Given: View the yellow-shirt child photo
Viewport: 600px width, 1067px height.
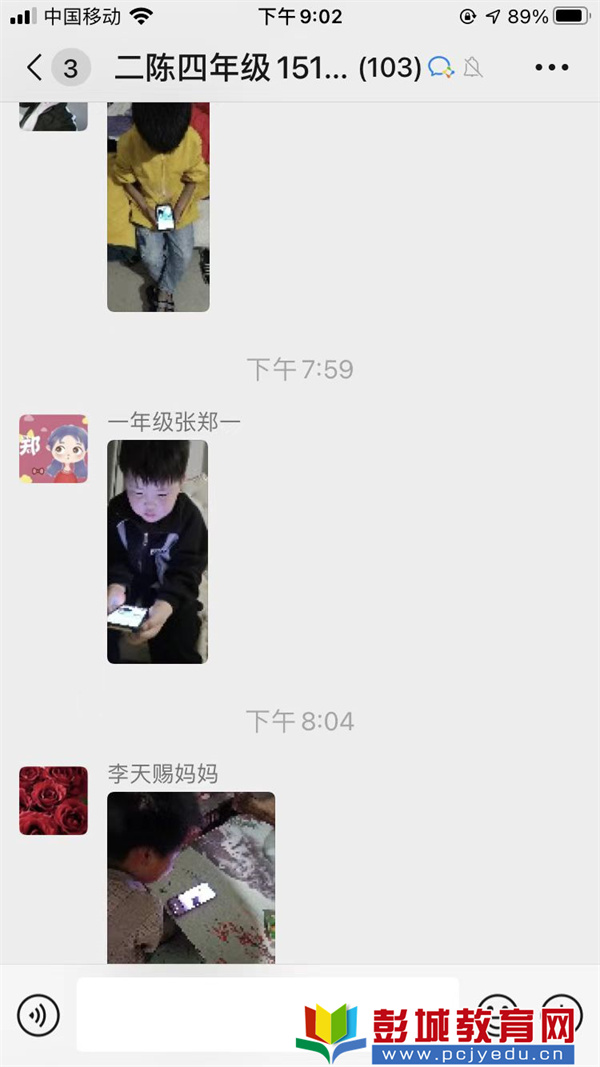Looking at the screenshot, I should point(158,207).
